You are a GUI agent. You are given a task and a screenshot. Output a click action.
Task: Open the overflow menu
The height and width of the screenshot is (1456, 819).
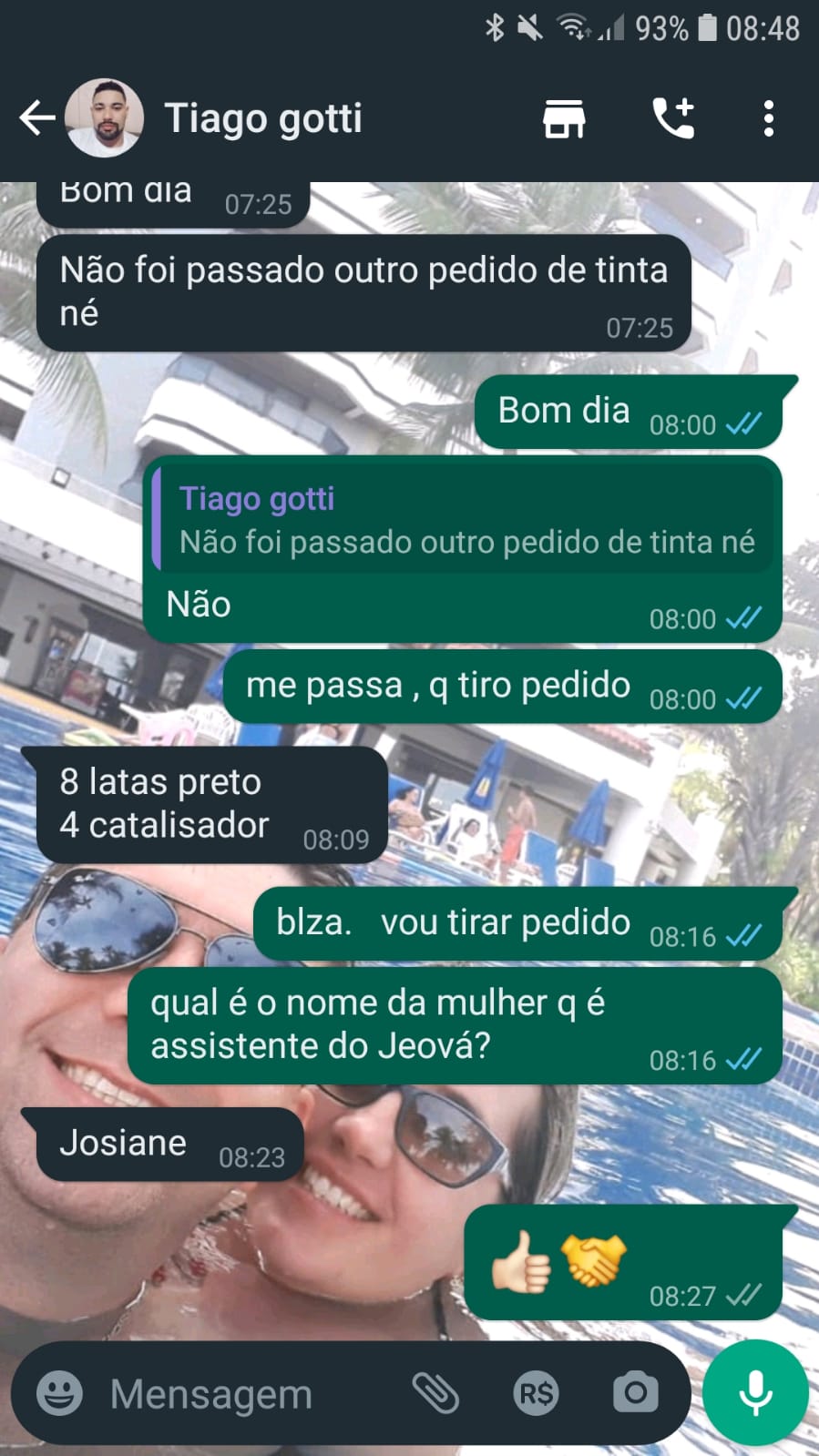click(769, 118)
